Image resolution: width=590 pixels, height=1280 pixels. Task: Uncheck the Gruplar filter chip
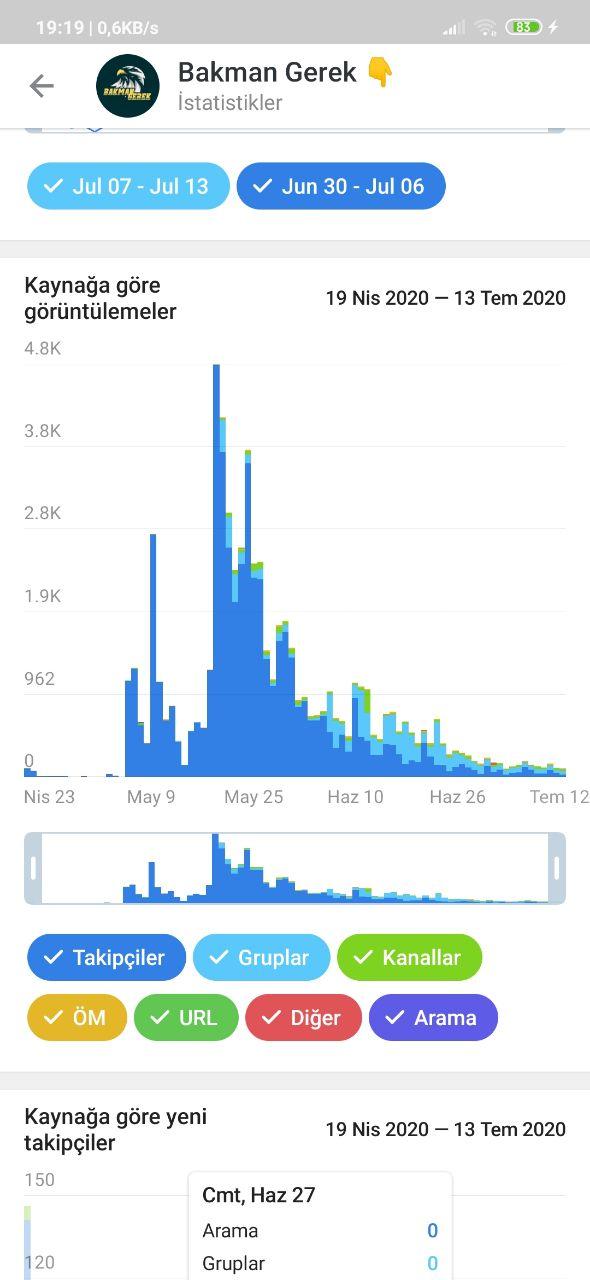point(261,957)
